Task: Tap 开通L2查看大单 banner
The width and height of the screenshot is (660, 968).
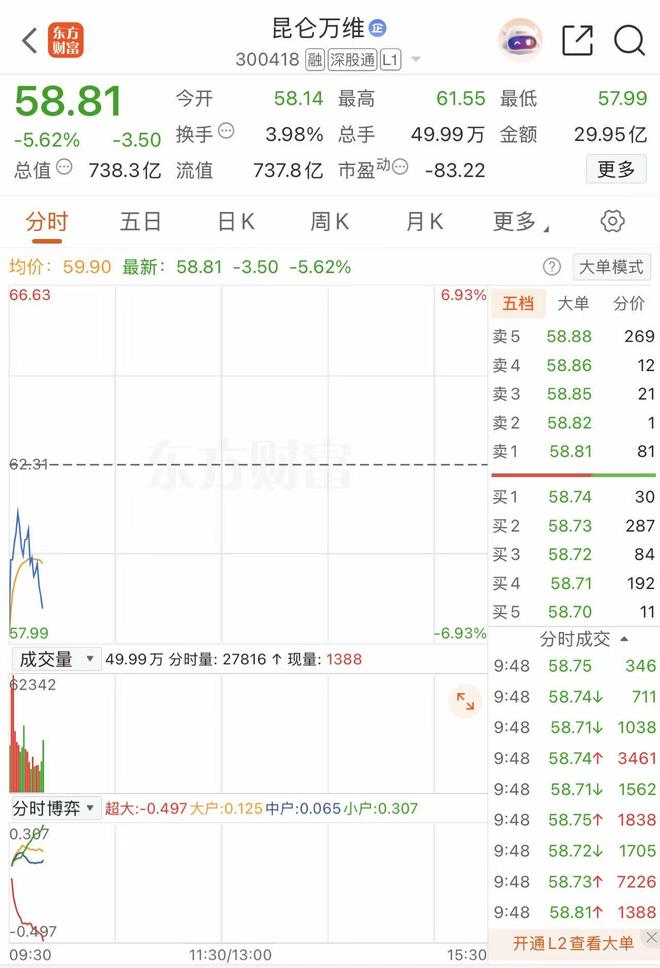Action: (573, 943)
